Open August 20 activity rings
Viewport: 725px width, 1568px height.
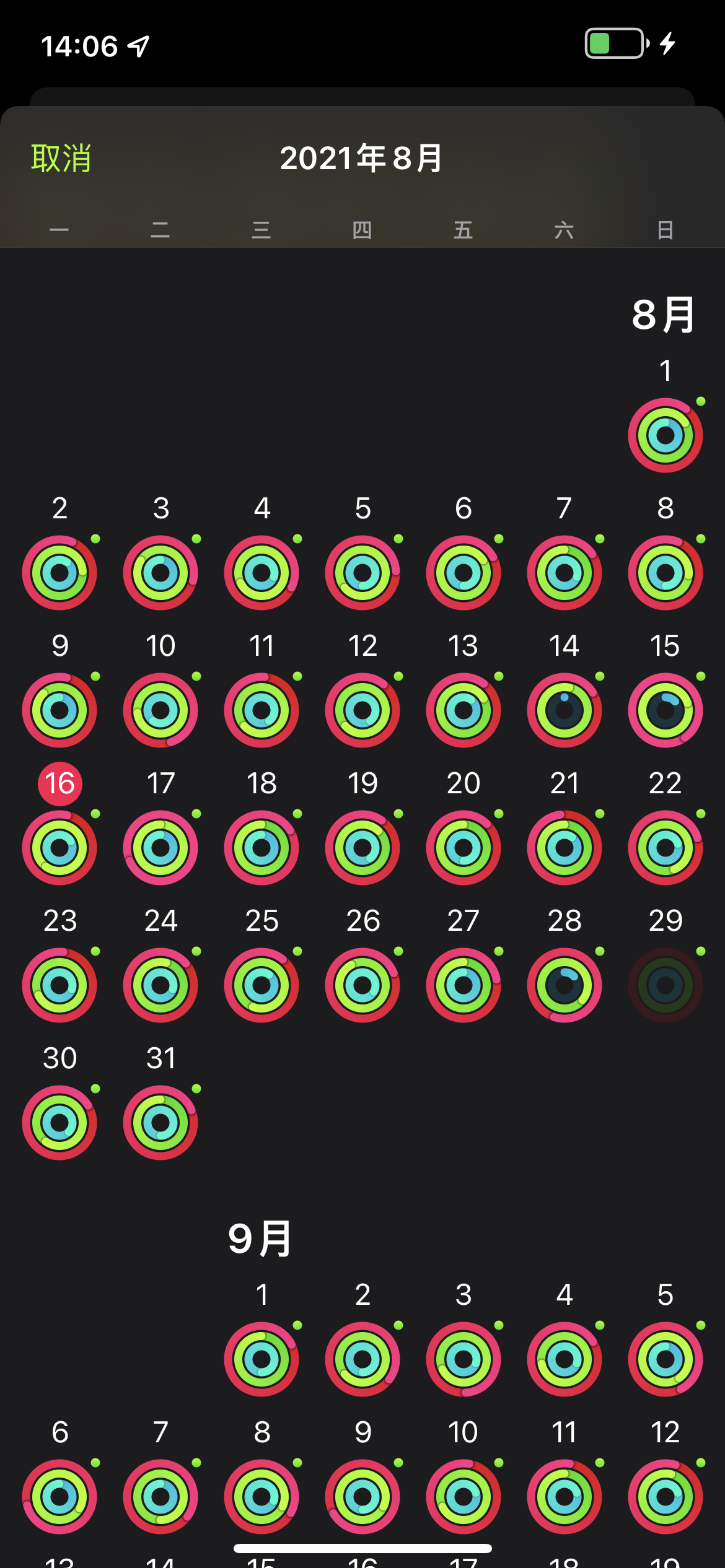[464, 847]
